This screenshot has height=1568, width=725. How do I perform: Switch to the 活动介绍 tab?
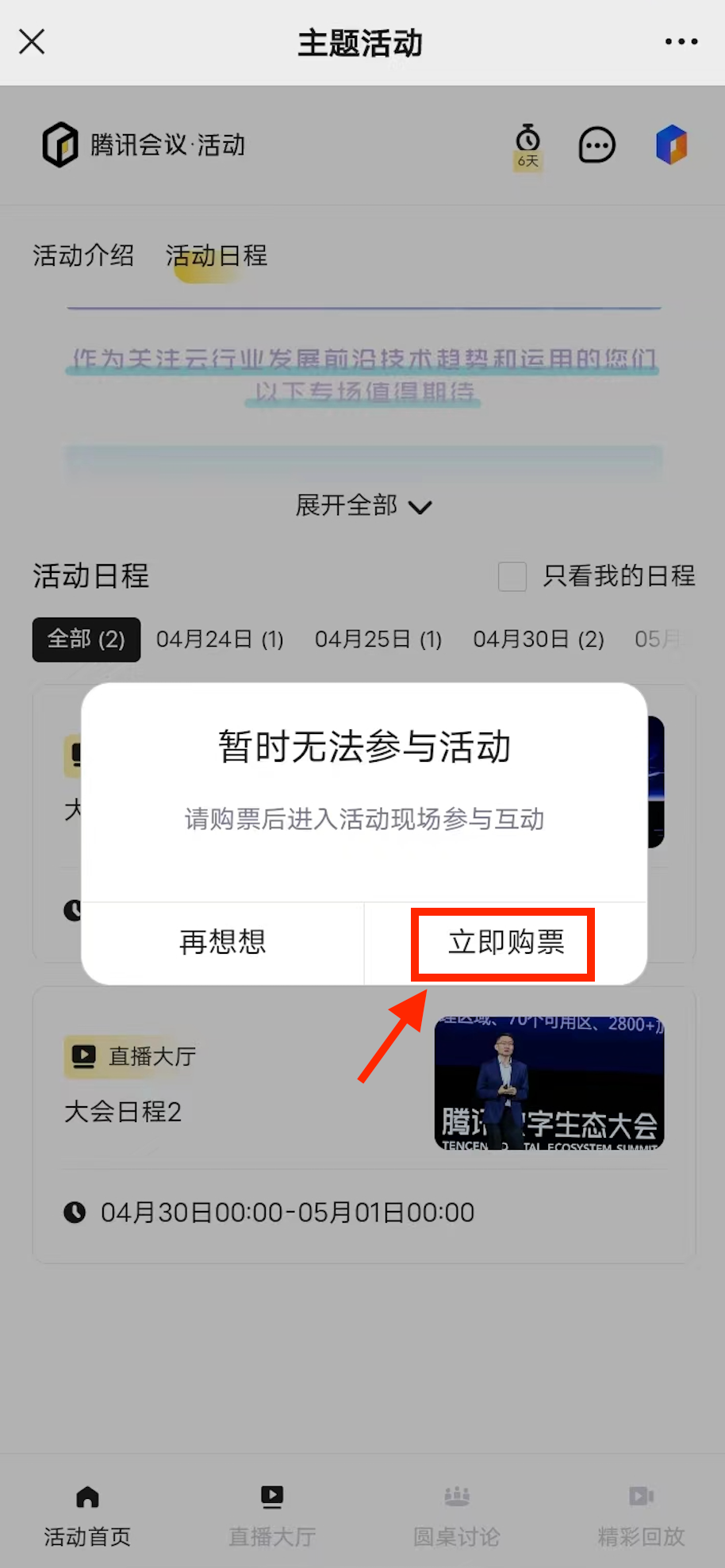click(x=83, y=256)
